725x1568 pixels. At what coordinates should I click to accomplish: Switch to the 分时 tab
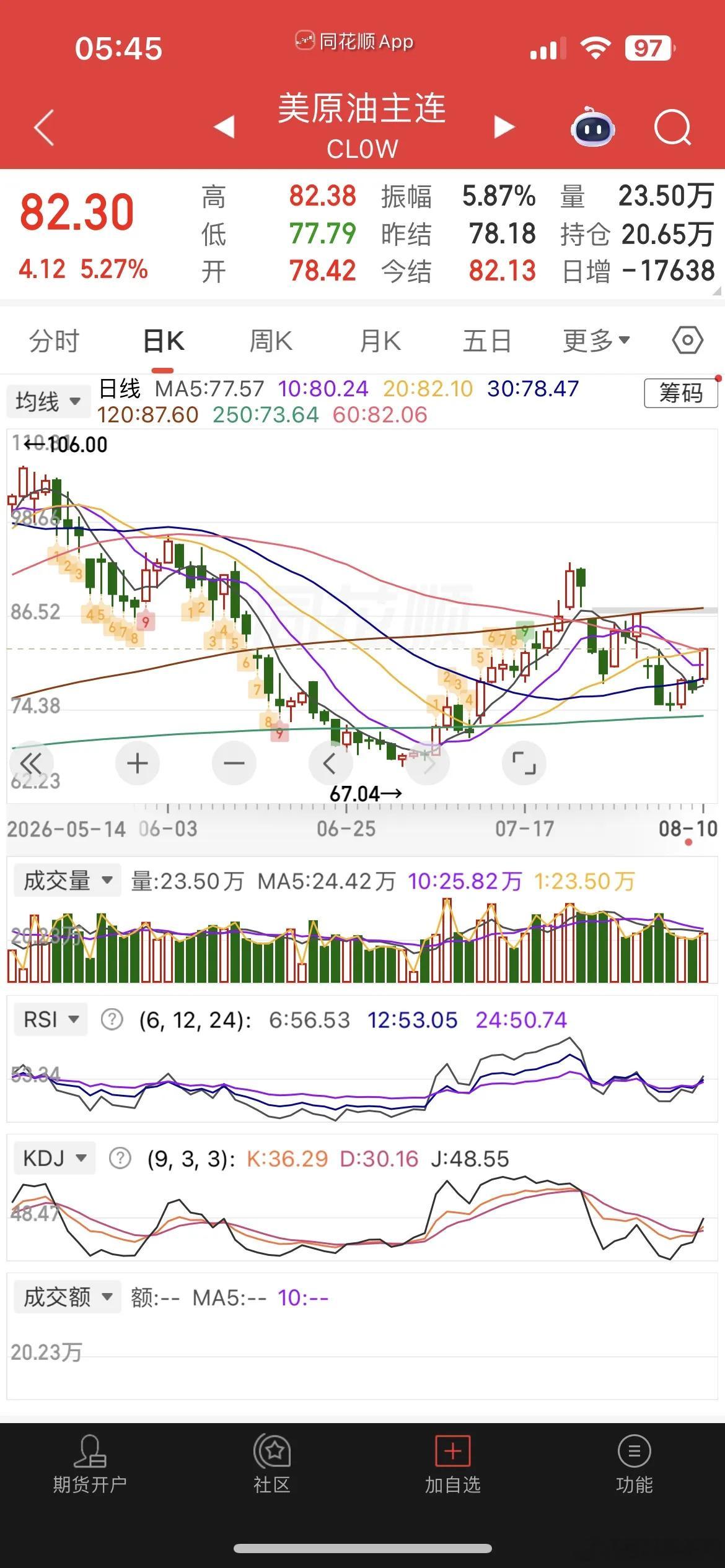click(55, 341)
